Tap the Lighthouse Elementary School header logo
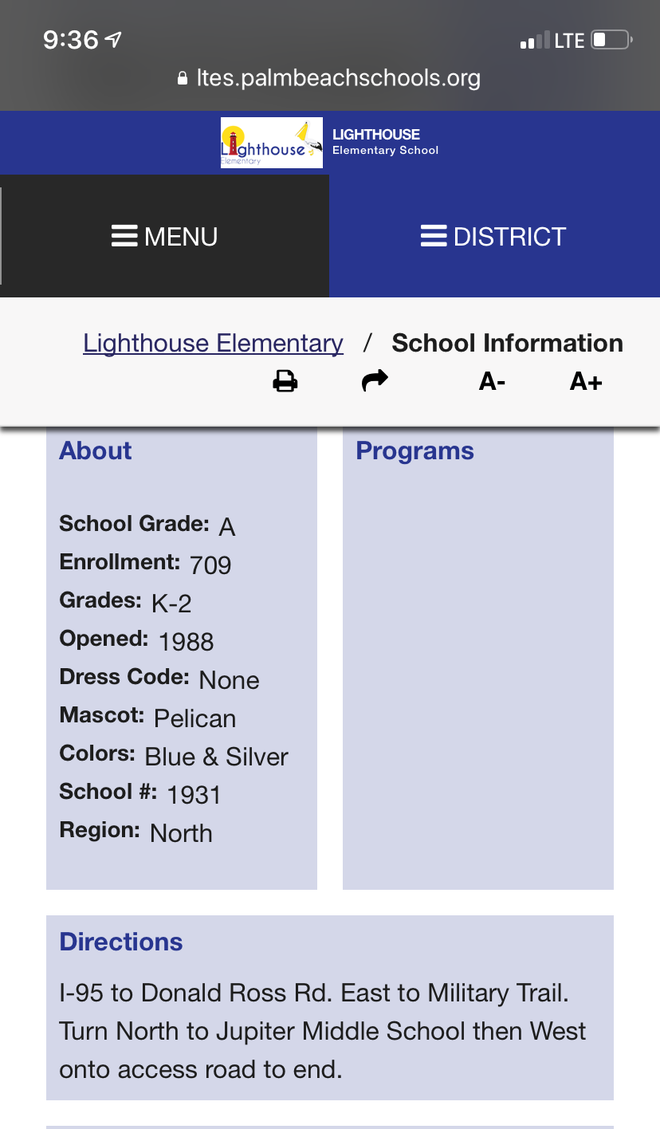The height and width of the screenshot is (1129, 660). click(x=272, y=143)
